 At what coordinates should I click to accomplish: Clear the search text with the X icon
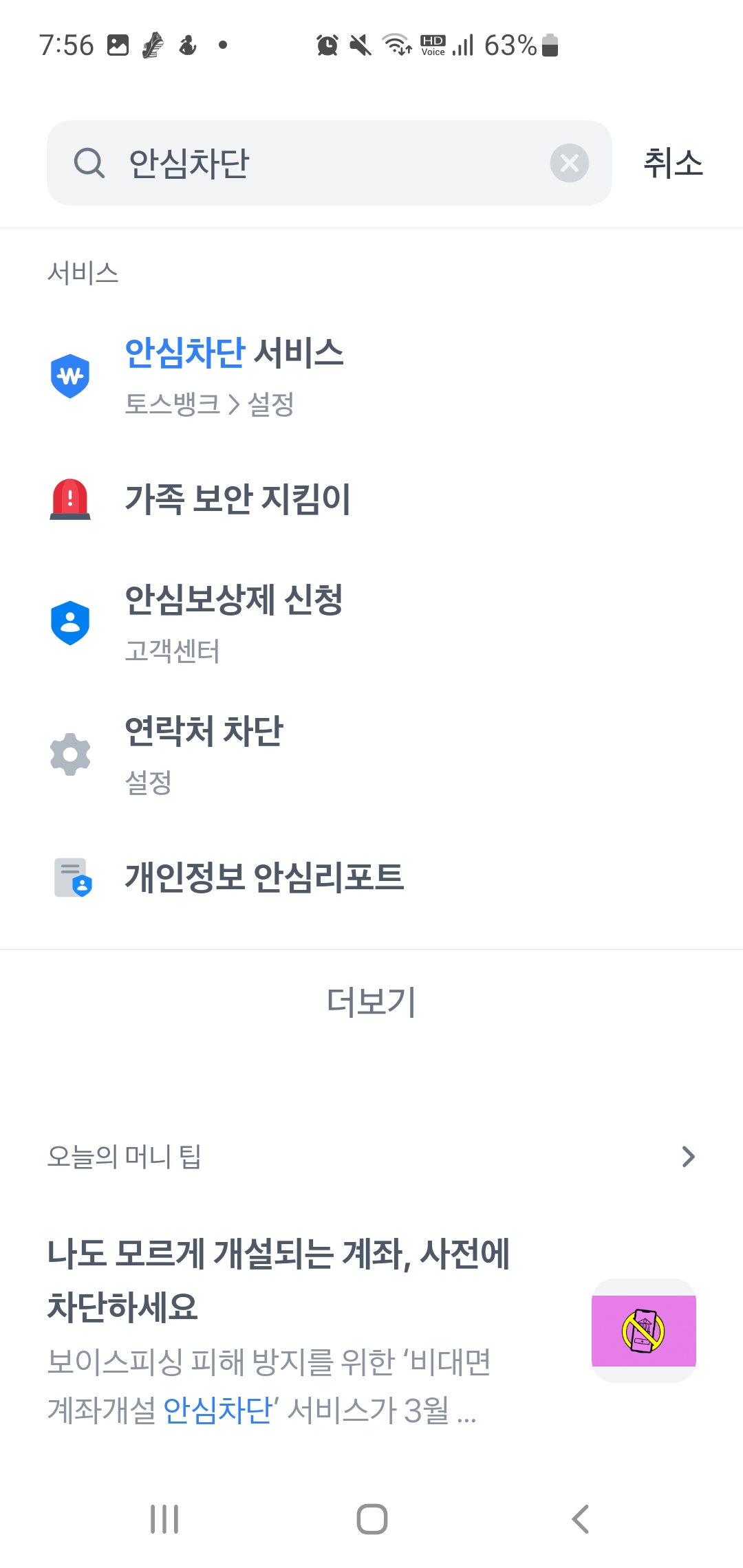coord(570,163)
